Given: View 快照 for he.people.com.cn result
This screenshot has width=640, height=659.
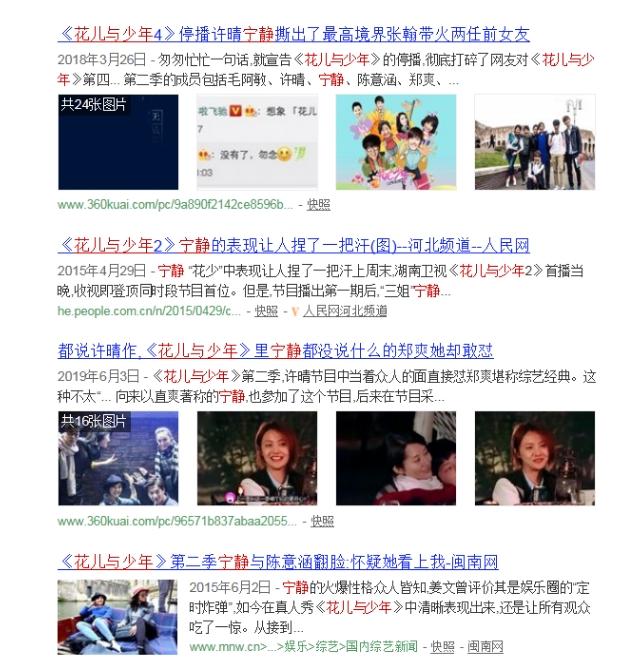Looking at the screenshot, I should 266,311.
